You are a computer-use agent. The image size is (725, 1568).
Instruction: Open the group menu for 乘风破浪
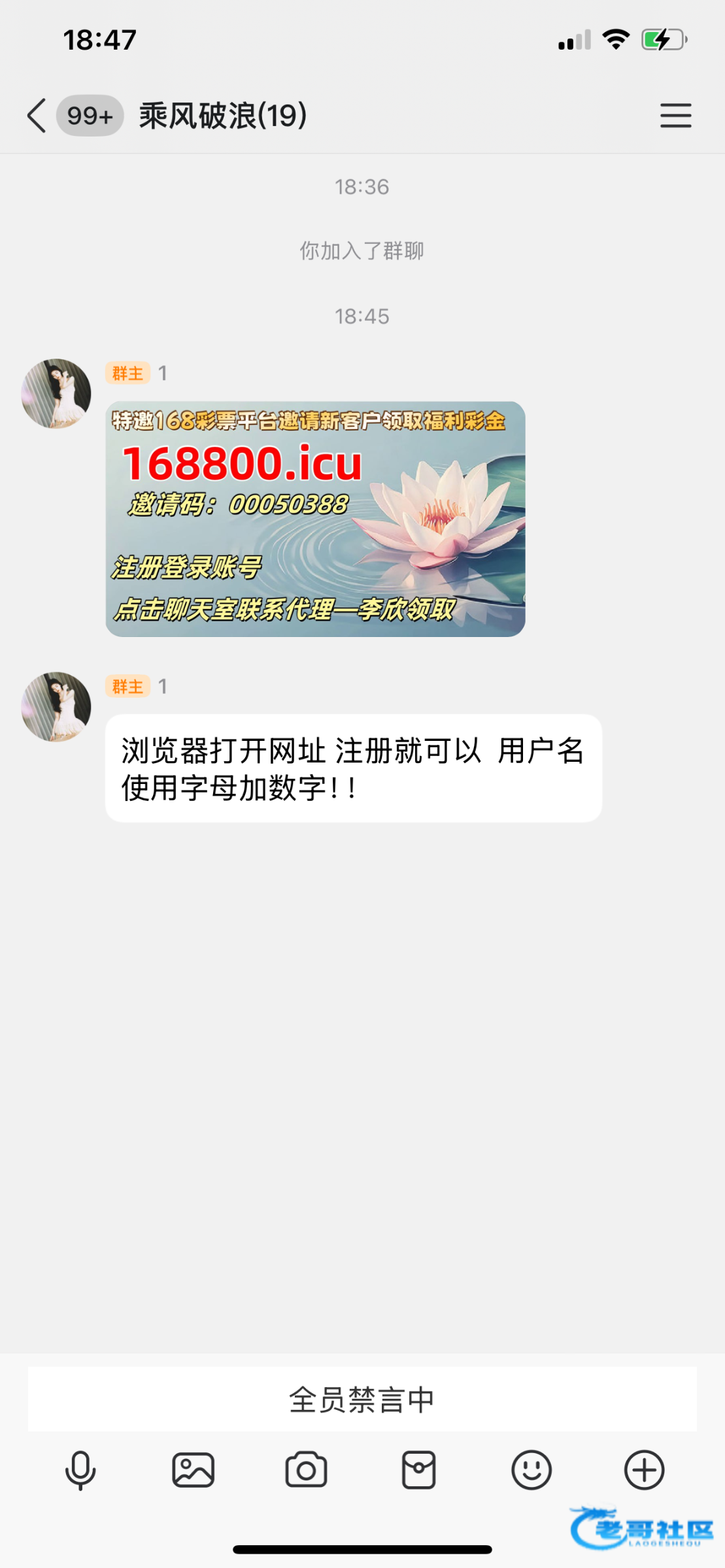[x=675, y=116]
